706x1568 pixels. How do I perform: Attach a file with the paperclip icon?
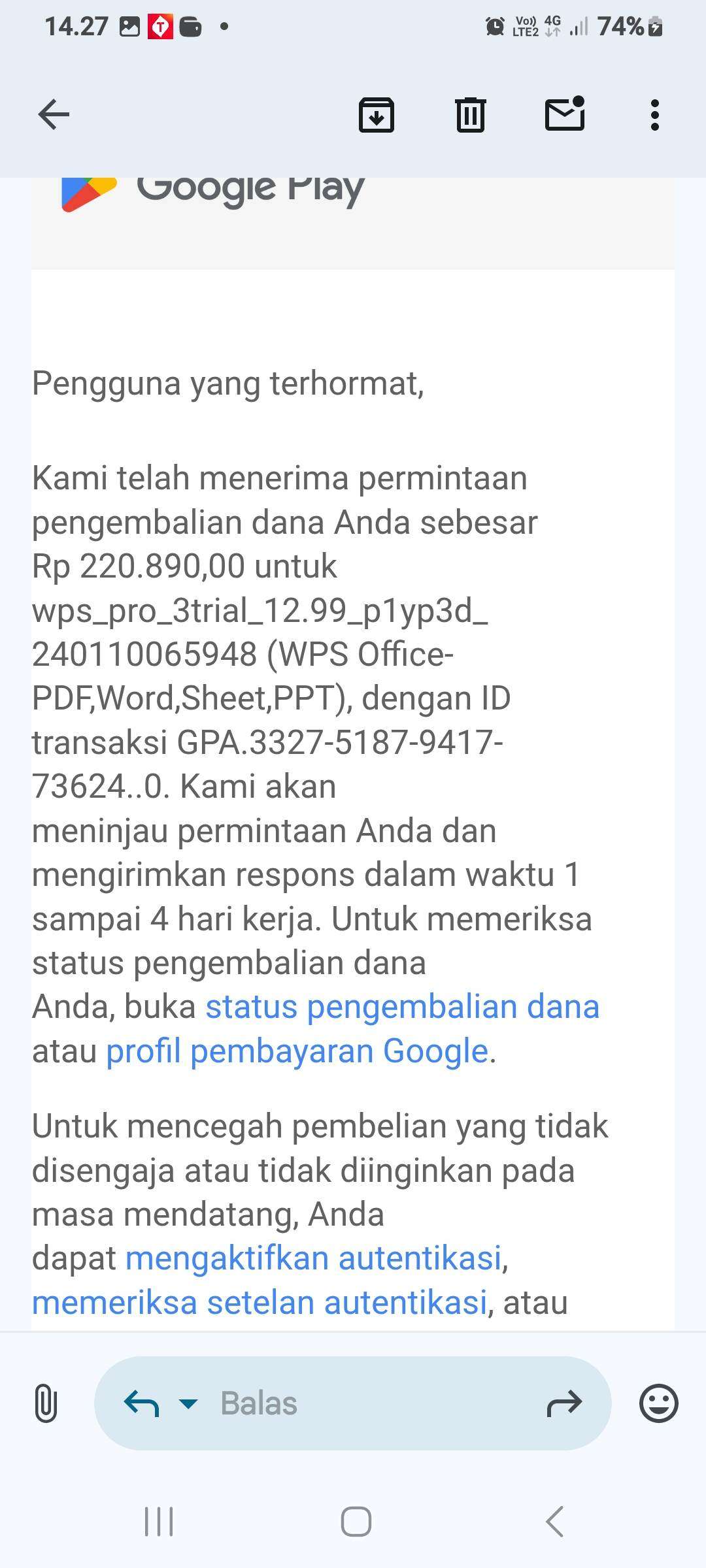click(46, 1403)
